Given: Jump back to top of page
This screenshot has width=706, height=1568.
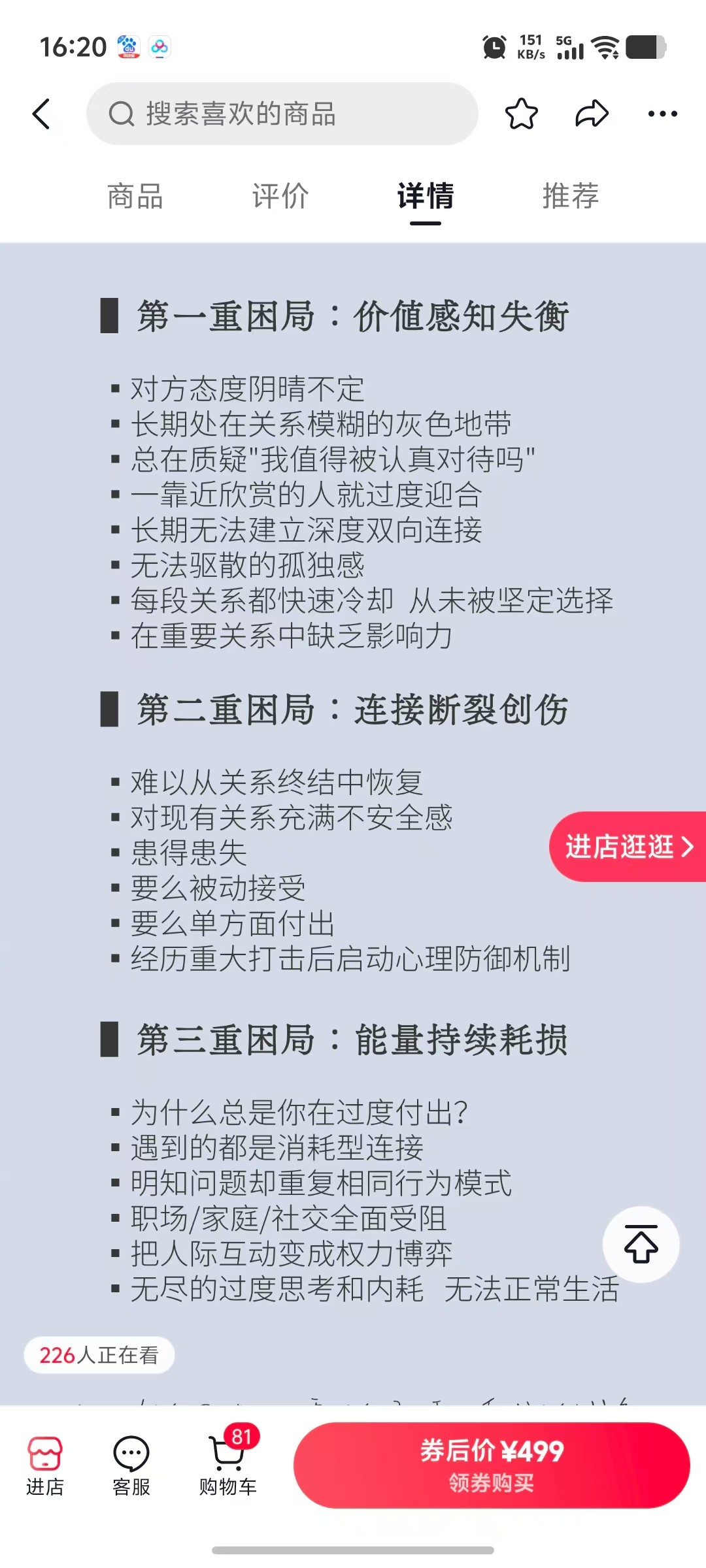Looking at the screenshot, I should click(641, 1244).
